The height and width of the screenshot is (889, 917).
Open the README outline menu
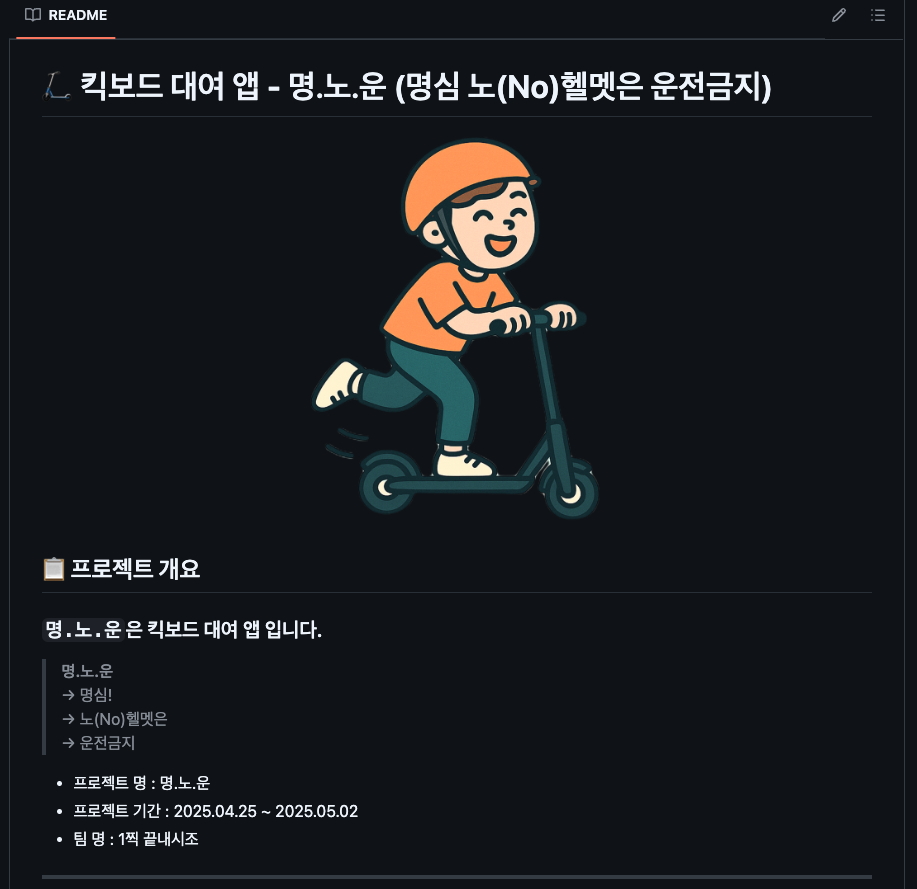click(878, 16)
